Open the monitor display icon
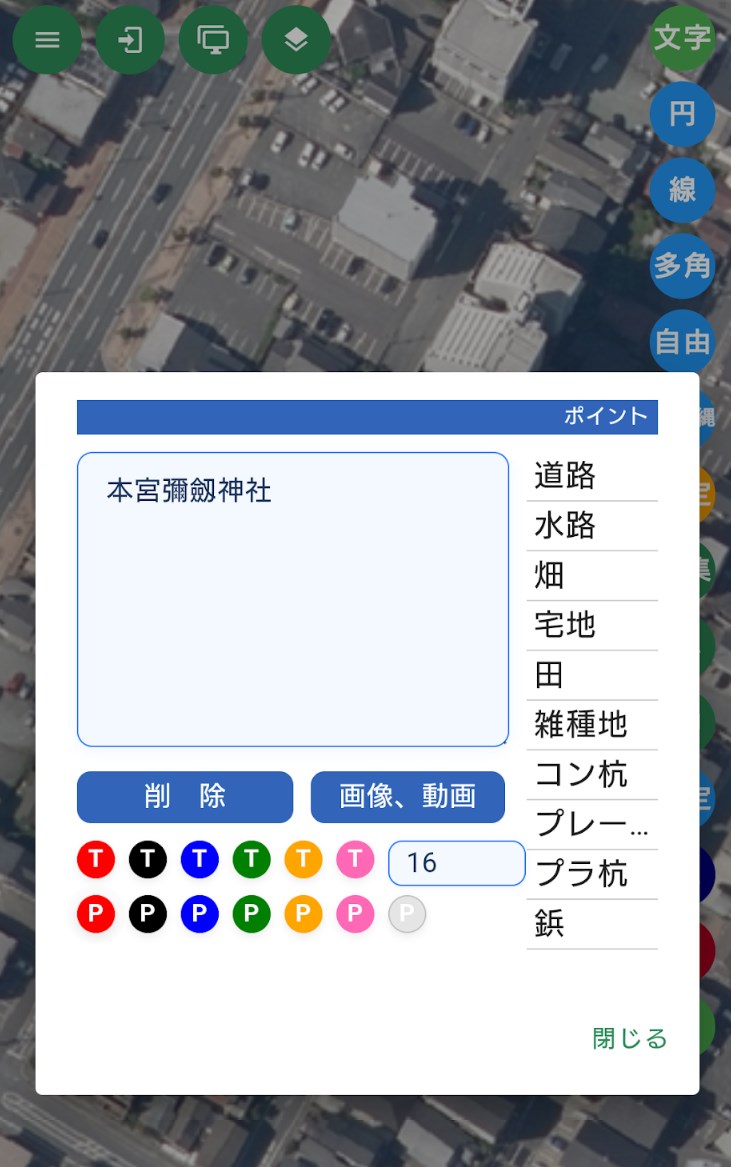731x1167 pixels. point(213,40)
